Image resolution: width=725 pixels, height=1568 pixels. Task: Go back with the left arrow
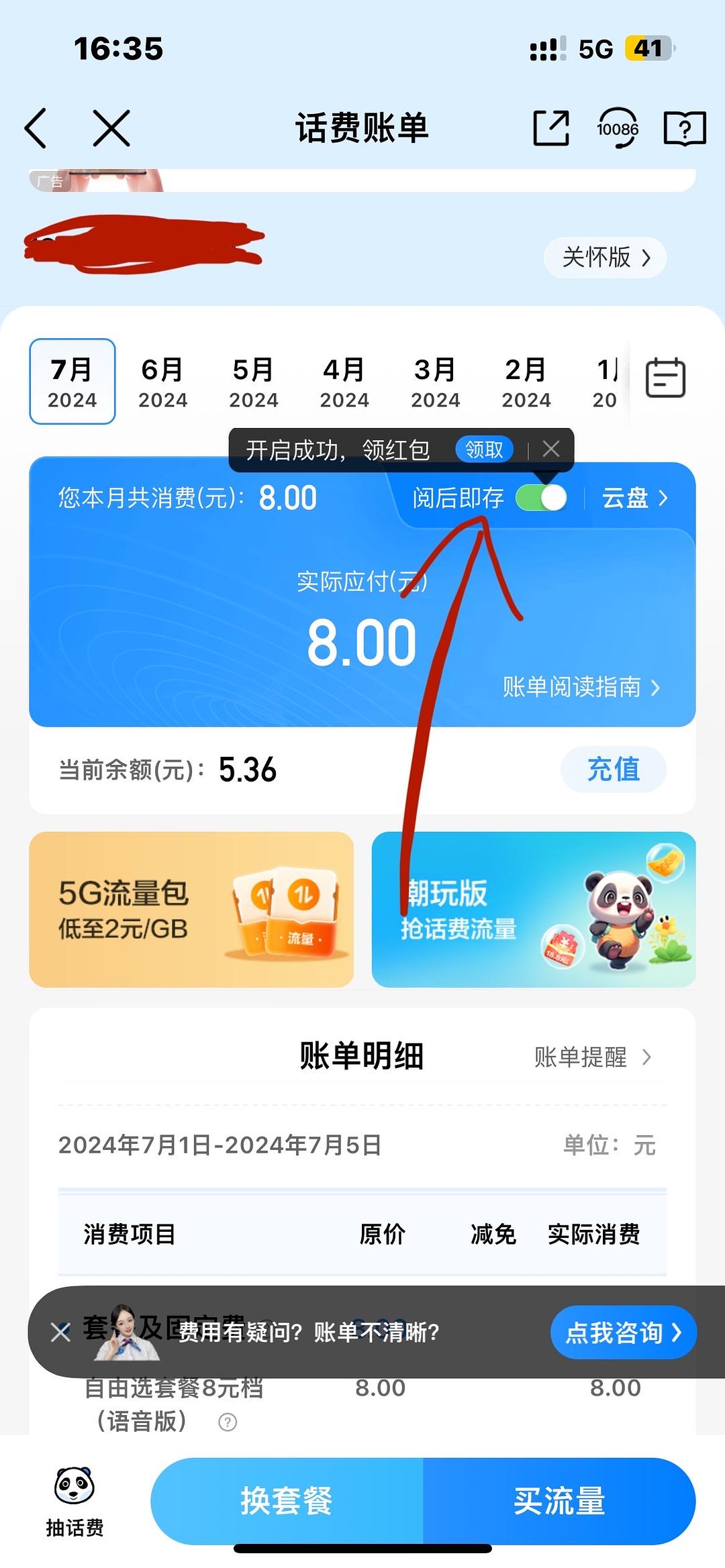(x=37, y=128)
